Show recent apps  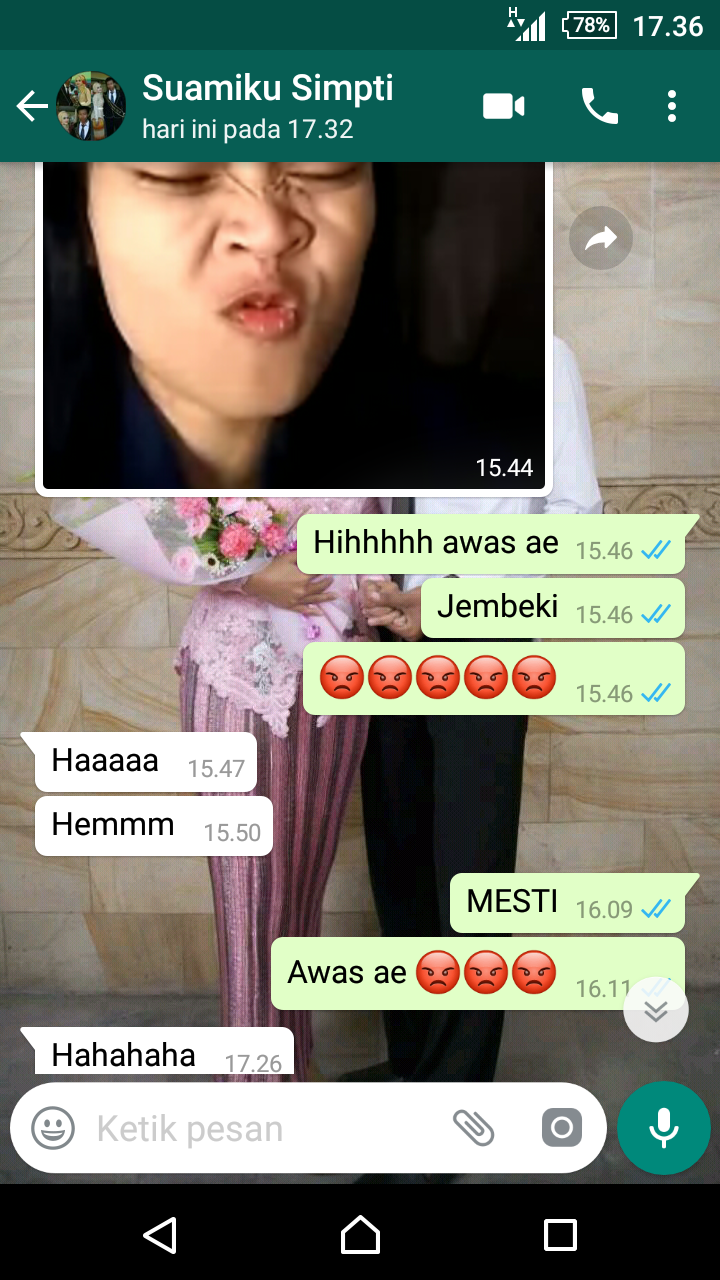pyautogui.click(x=560, y=1235)
